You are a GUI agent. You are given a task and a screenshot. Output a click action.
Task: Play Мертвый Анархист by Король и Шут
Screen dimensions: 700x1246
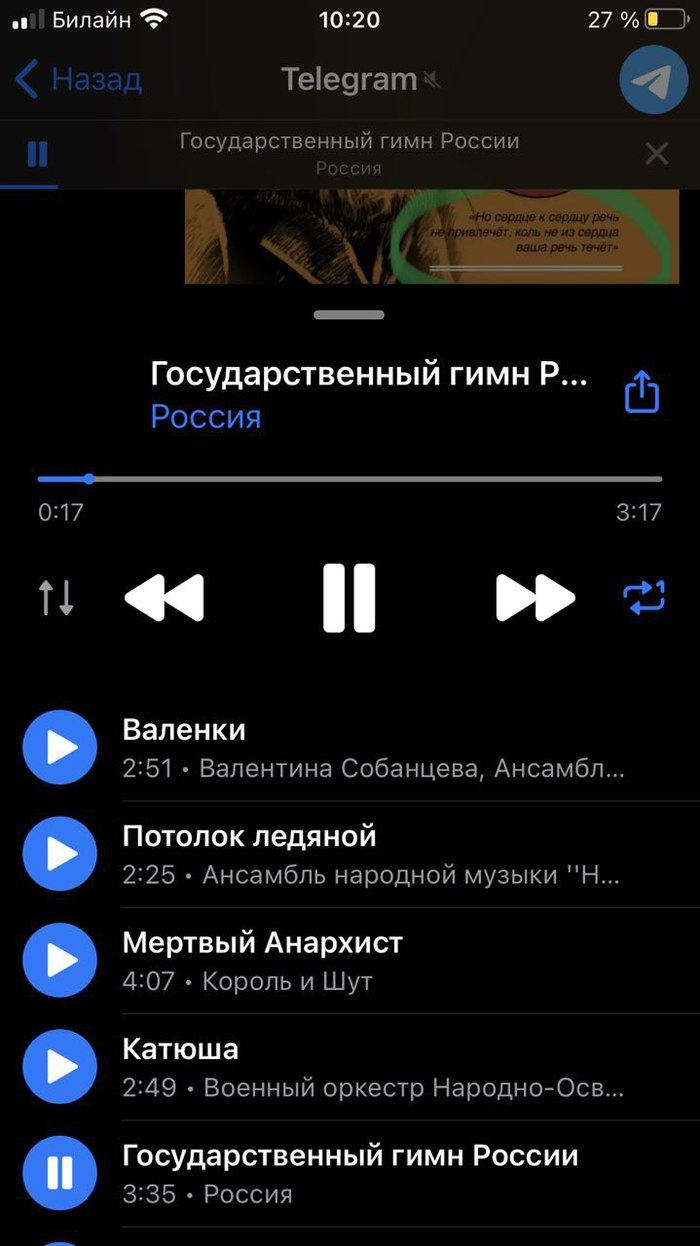click(60, 960)
